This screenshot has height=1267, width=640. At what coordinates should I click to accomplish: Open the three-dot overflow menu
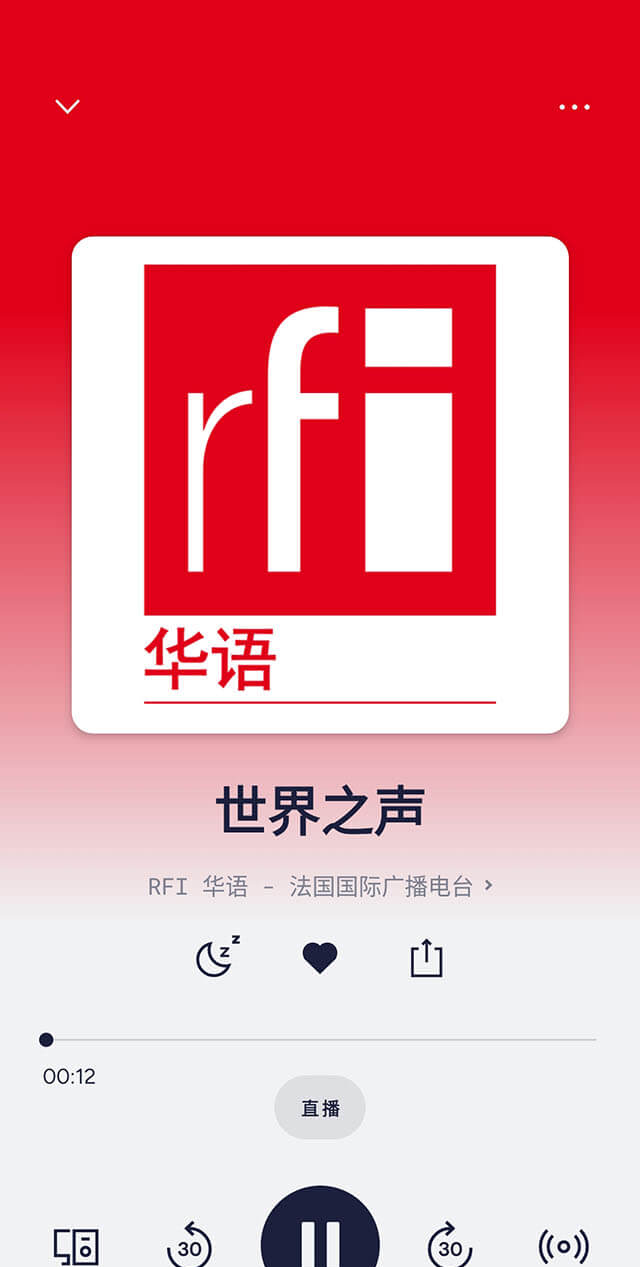tap(574, 107)
